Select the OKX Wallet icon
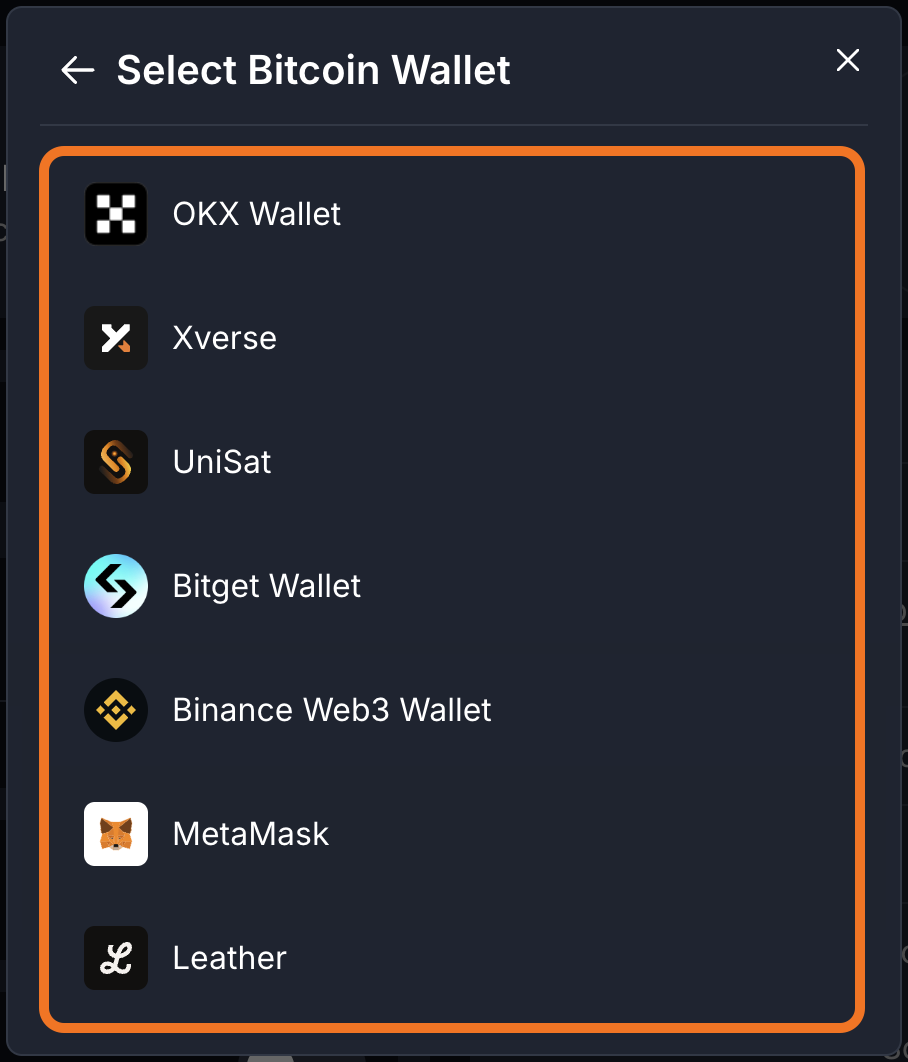The width and height of the screenshot is (908, 1062). pyautogui.click(x=116, y=213)
